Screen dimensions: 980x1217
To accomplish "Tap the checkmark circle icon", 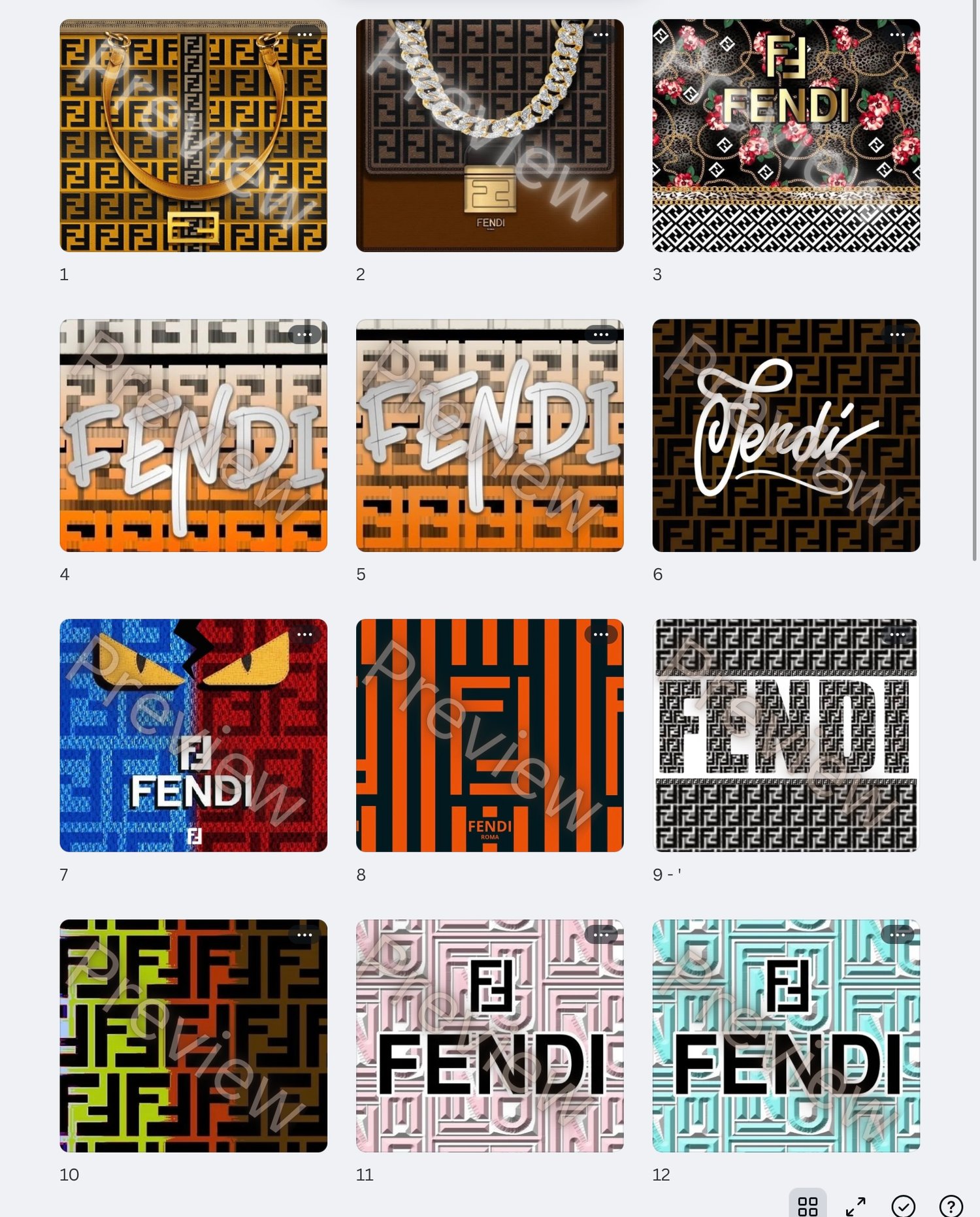I will (903, 1206).
